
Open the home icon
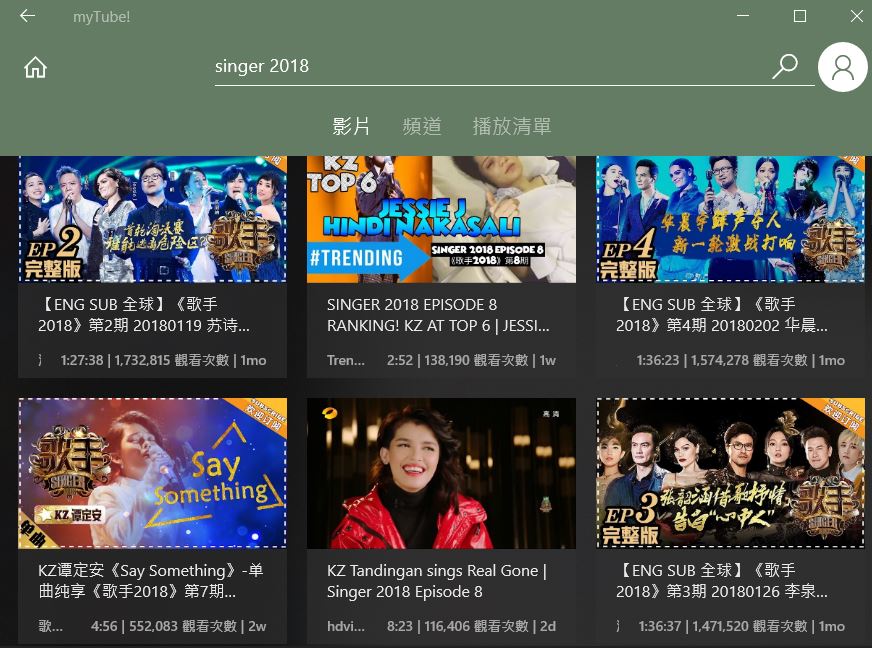coord(36,67)
